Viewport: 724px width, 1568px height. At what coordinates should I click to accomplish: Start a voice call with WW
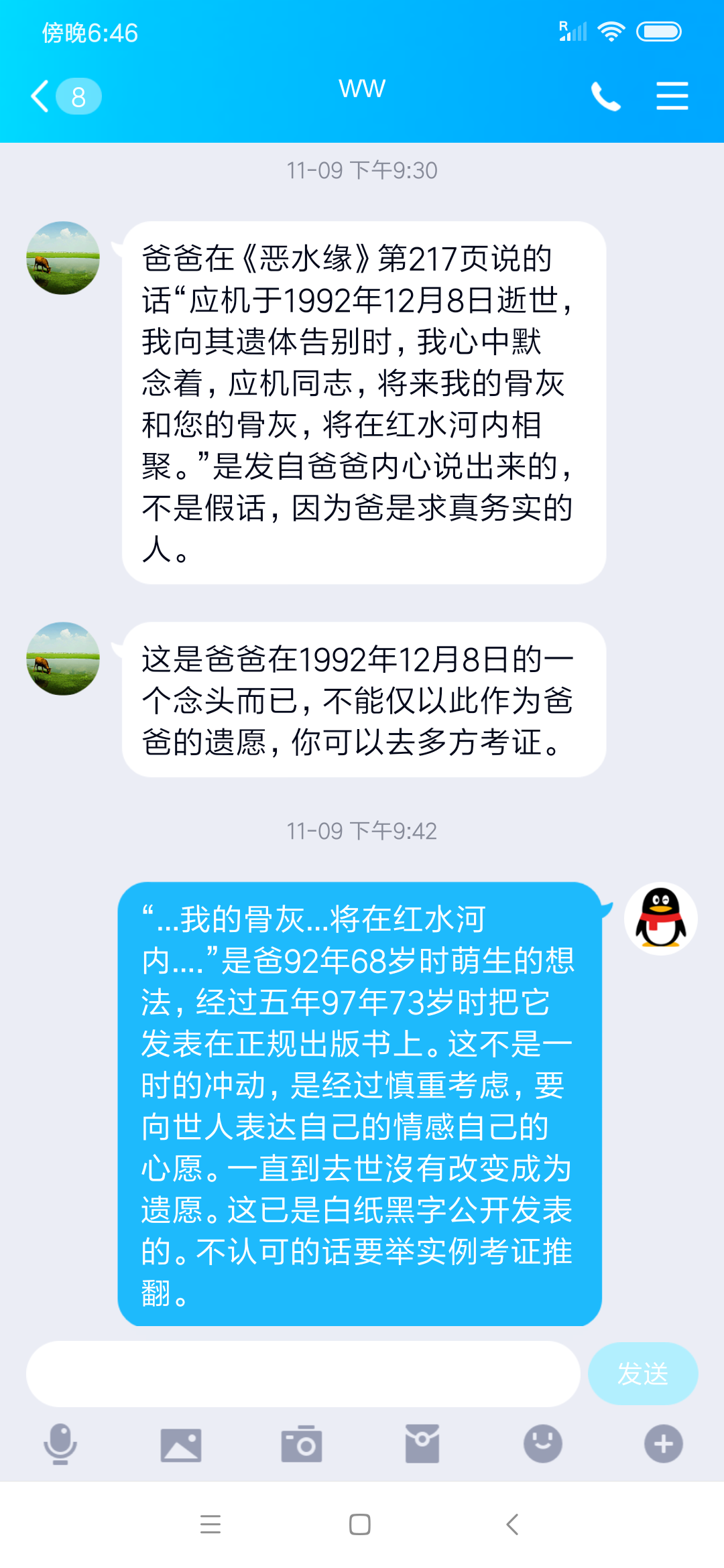coord(605,96)
